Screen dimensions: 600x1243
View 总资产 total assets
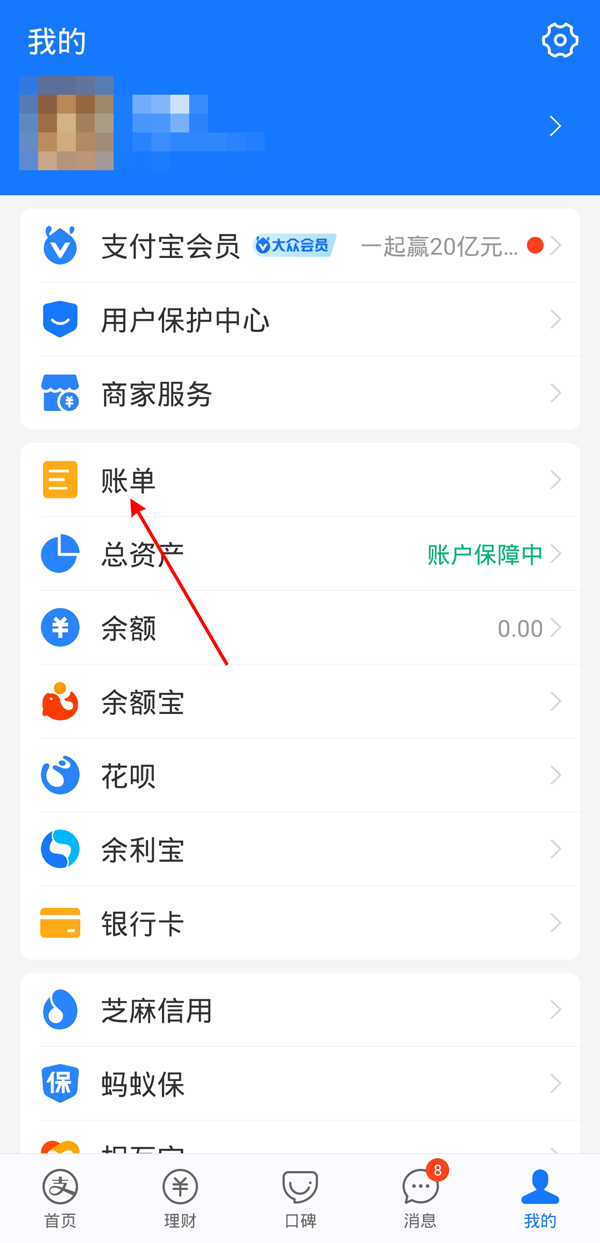click(300, 554)
